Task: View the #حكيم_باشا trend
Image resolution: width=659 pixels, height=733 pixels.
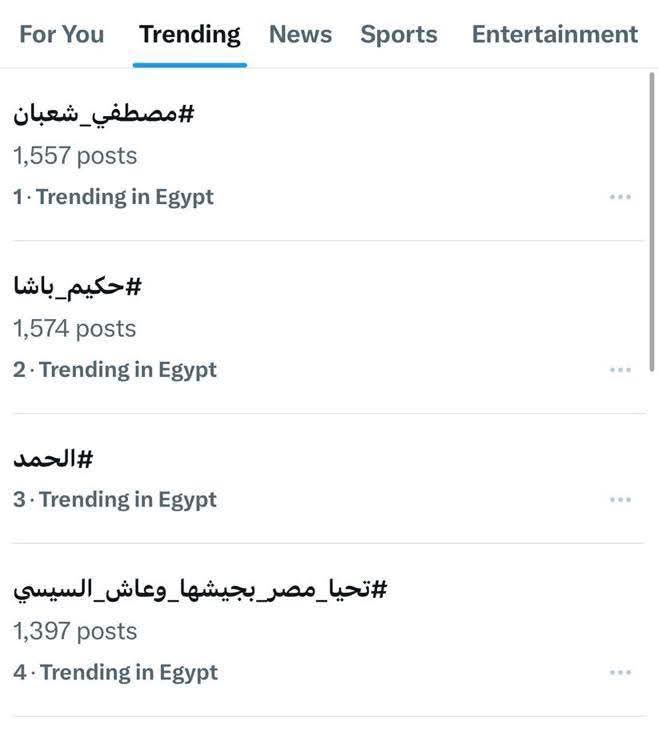Action: click(78, 287)
